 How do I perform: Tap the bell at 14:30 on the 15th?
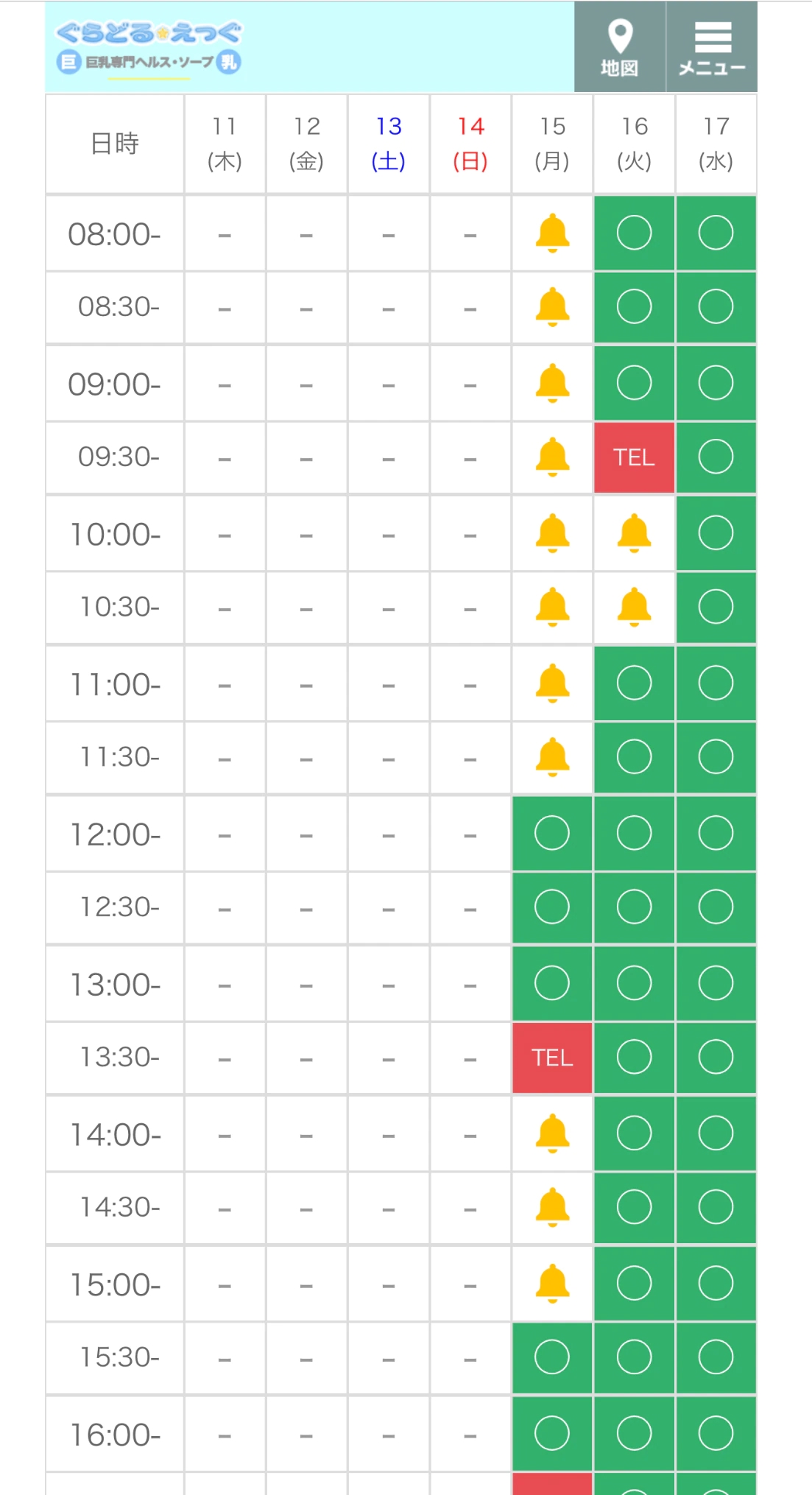coord(552,1208)
